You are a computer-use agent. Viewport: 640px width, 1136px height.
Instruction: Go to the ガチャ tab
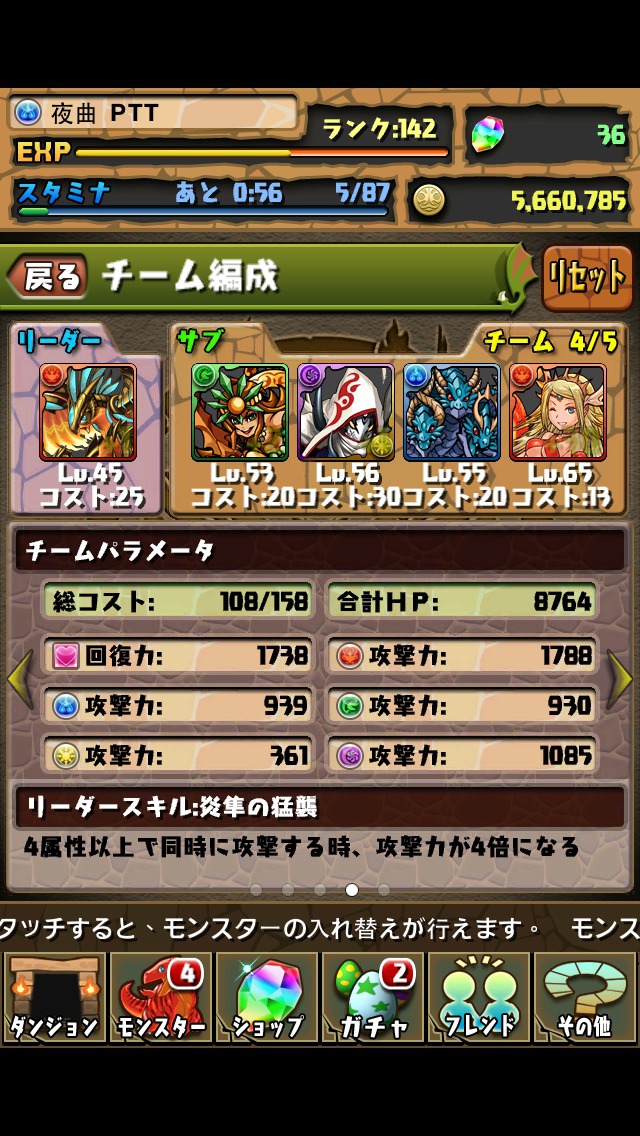[x=372, y=997]
